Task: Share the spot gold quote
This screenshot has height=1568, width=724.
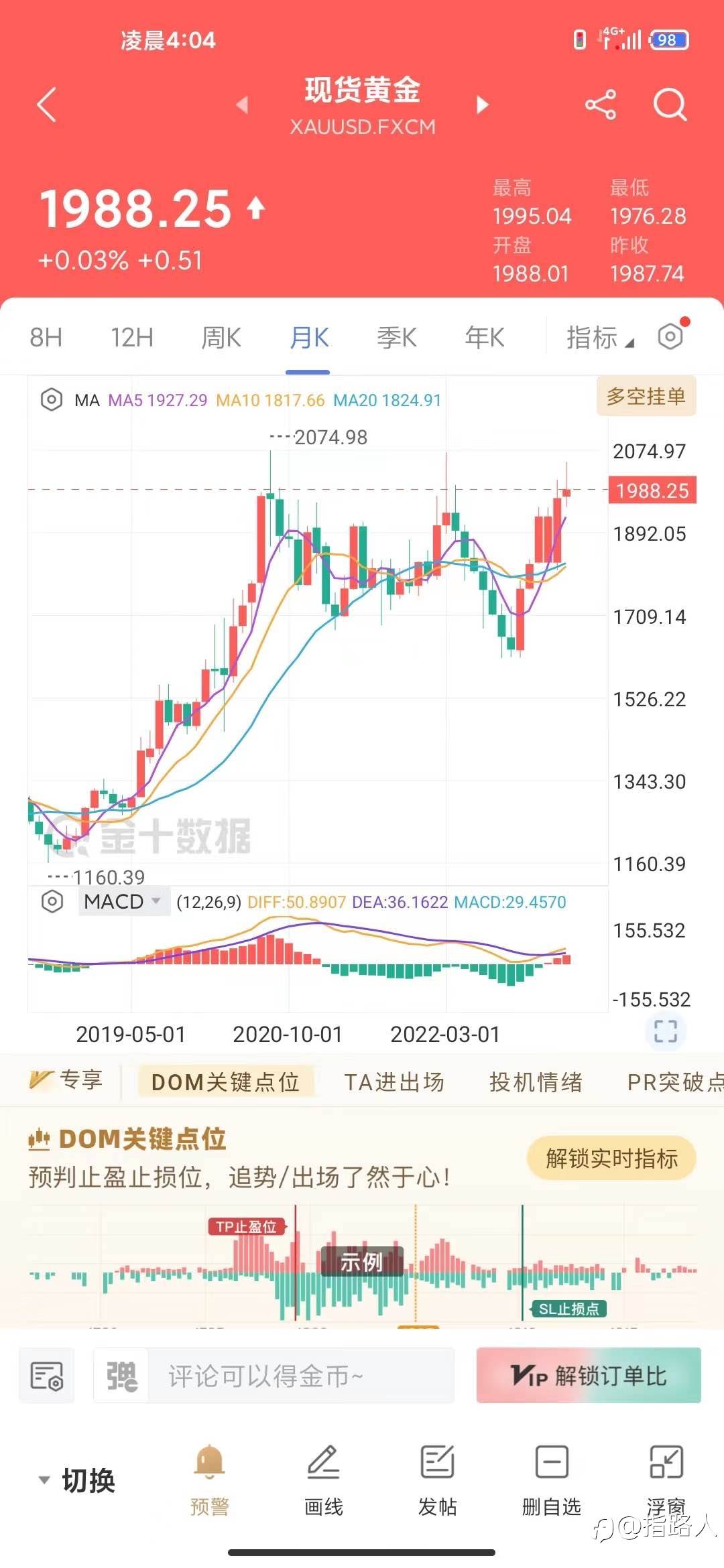Action: [x=600, y=105]
